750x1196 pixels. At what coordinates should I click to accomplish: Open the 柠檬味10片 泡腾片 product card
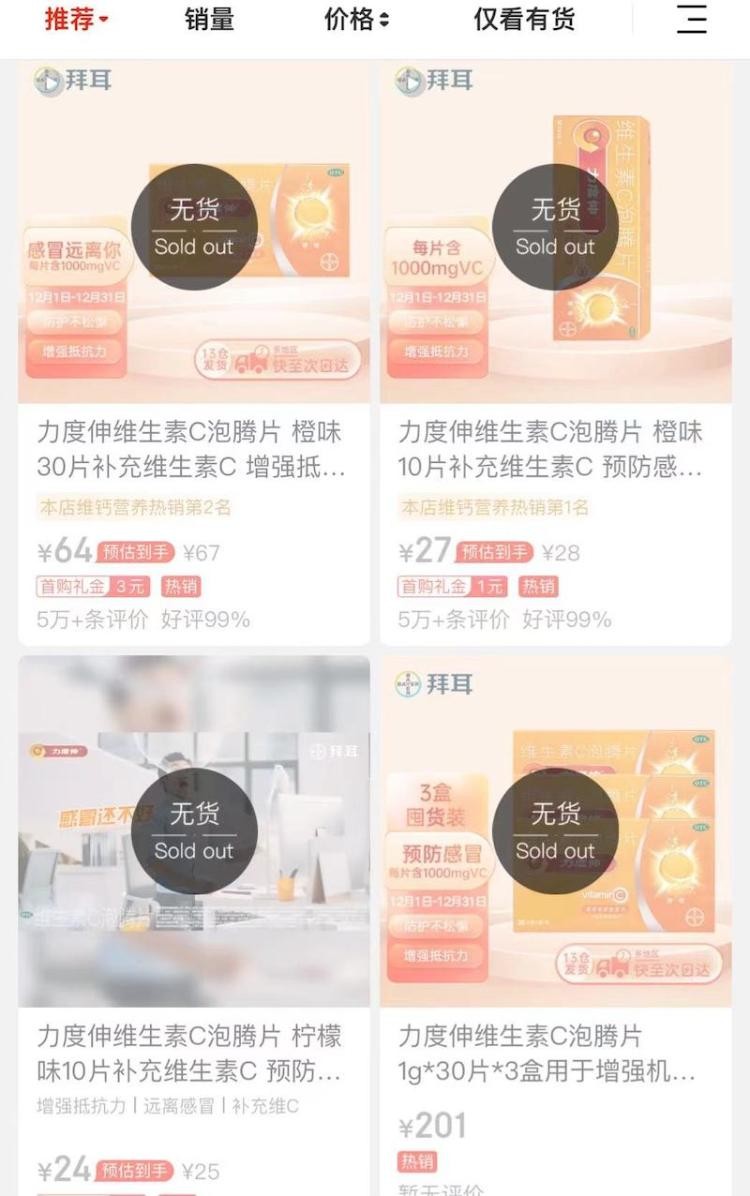point(194,925)
